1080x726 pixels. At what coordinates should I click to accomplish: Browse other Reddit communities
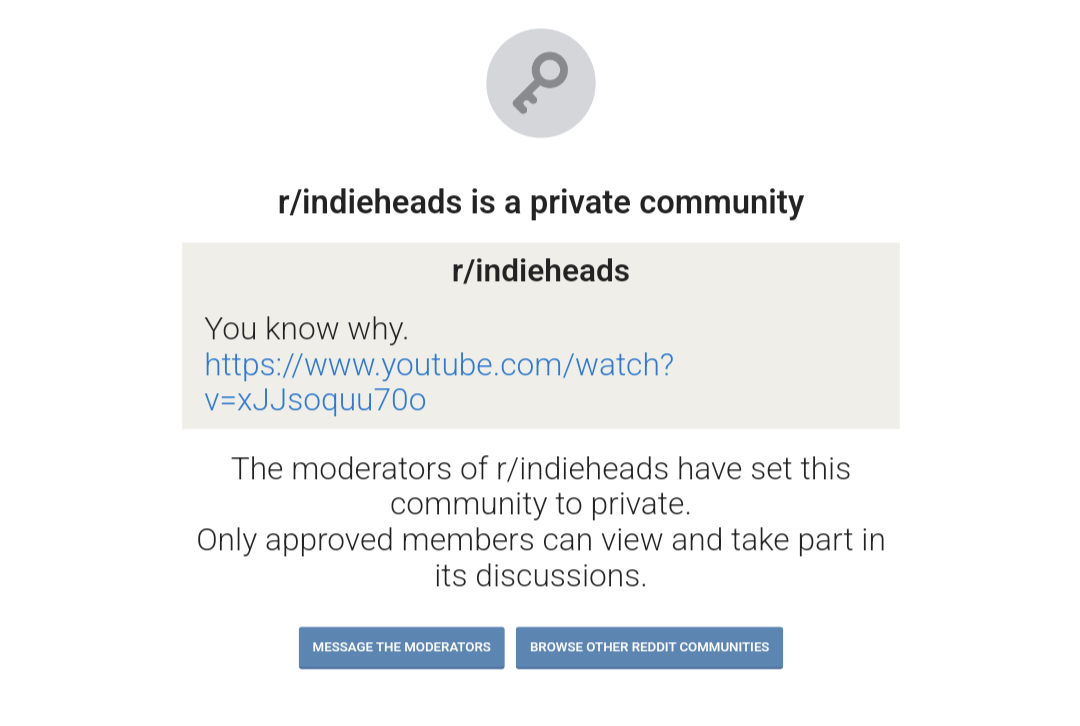click(x=649, y=647)
